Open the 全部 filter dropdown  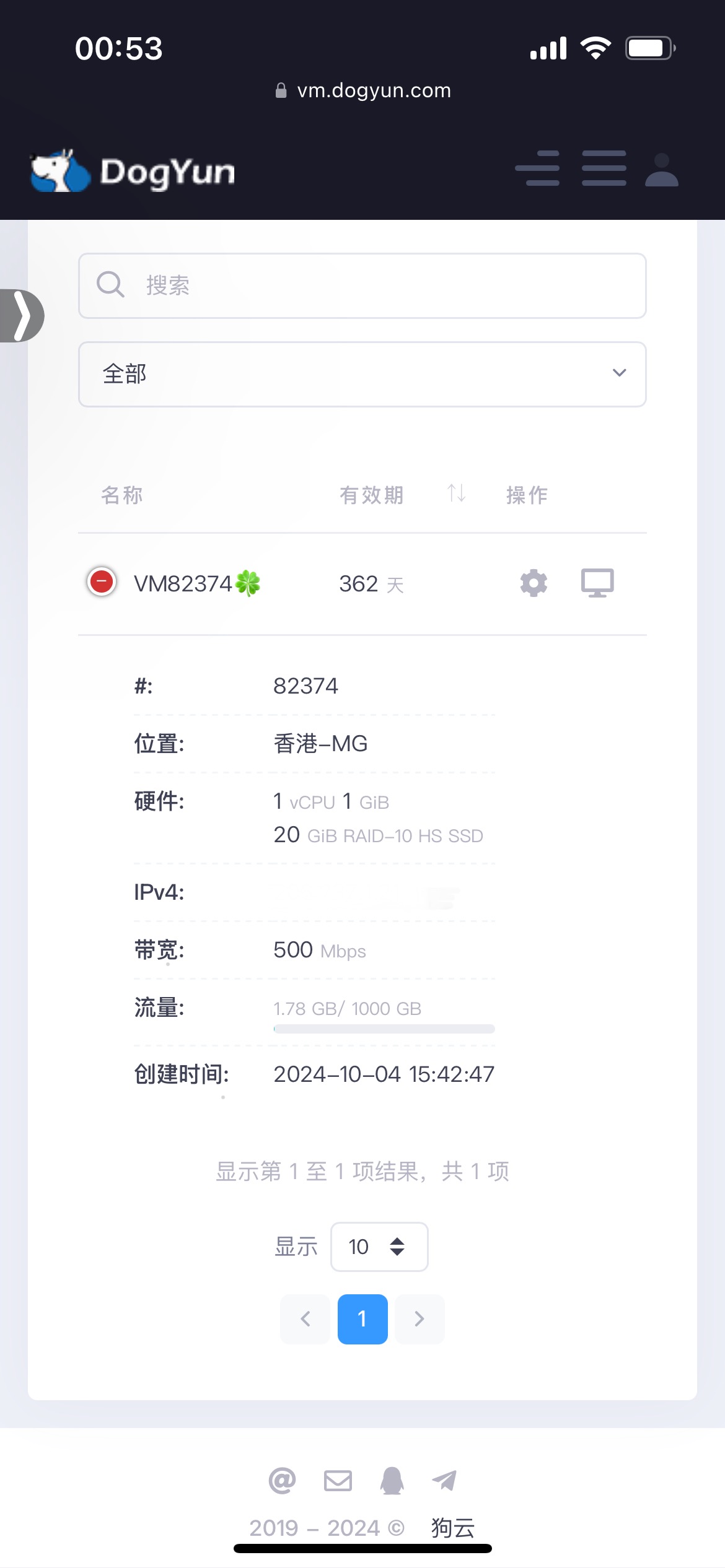point(362,374)
